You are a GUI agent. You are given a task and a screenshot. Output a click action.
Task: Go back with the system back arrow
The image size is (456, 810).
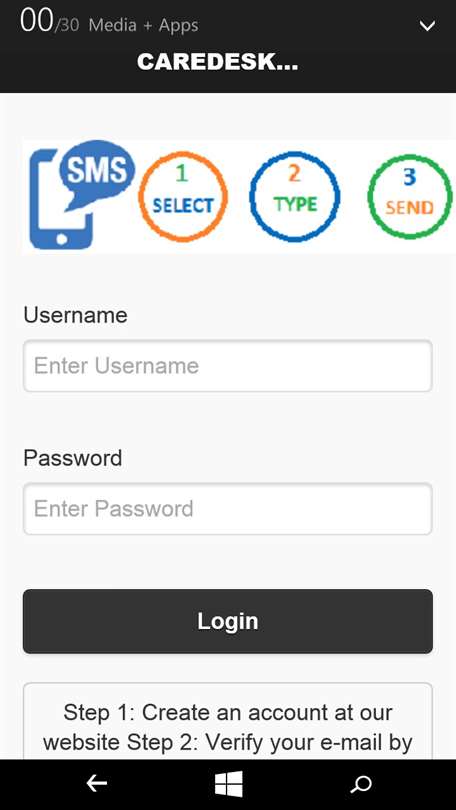pos(97,784)
